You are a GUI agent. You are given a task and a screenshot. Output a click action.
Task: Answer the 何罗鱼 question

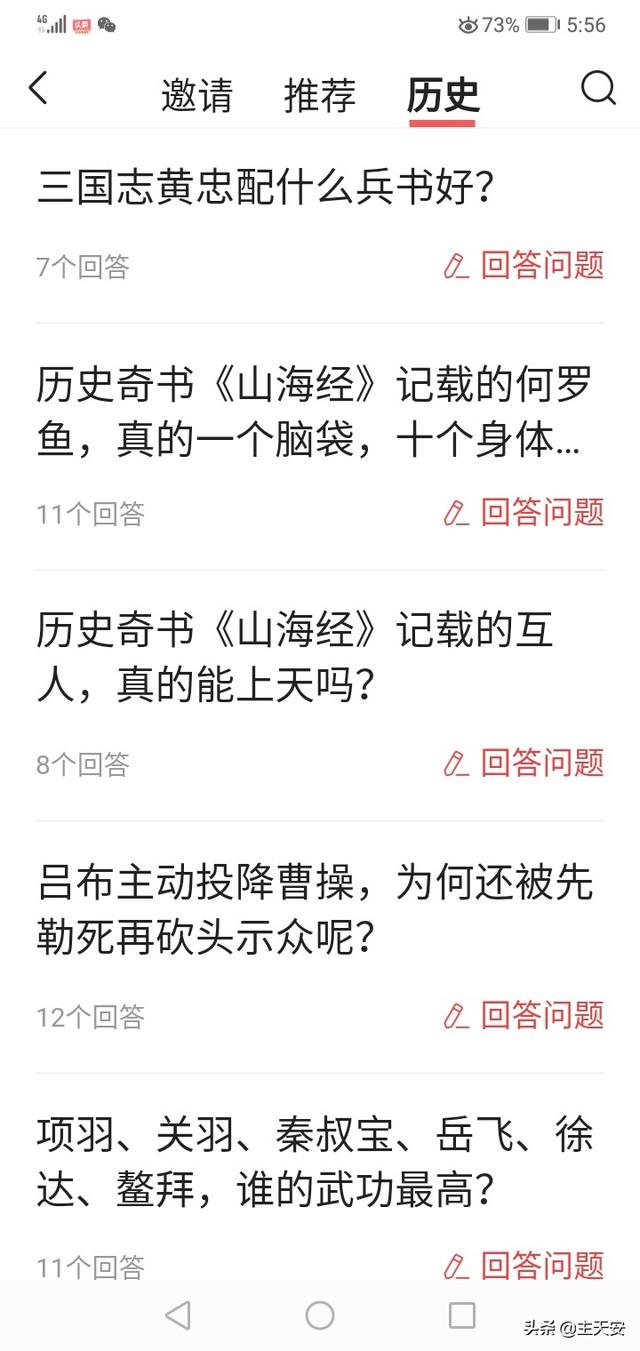(524, 512)
